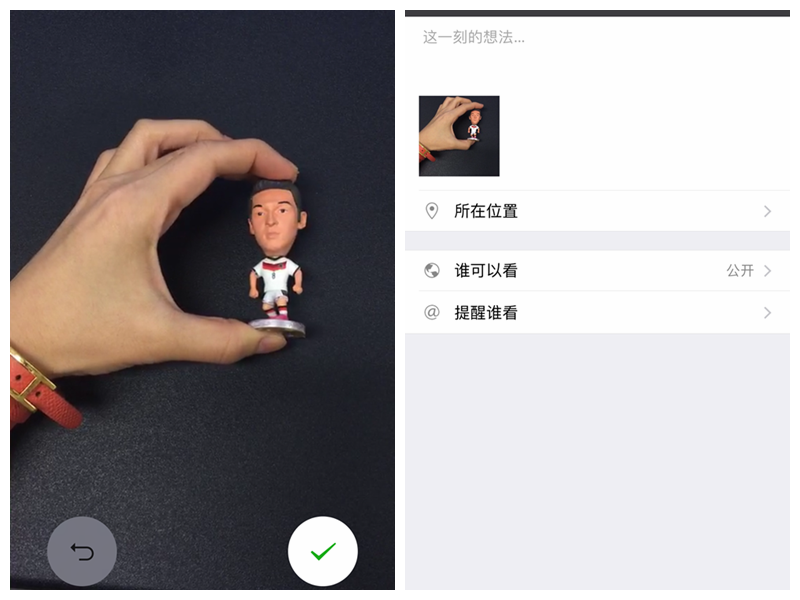The height and width of the screenshot is (600, 800).
Task: Confirm the captured video with the checkmark
Action: coord(322,551)
